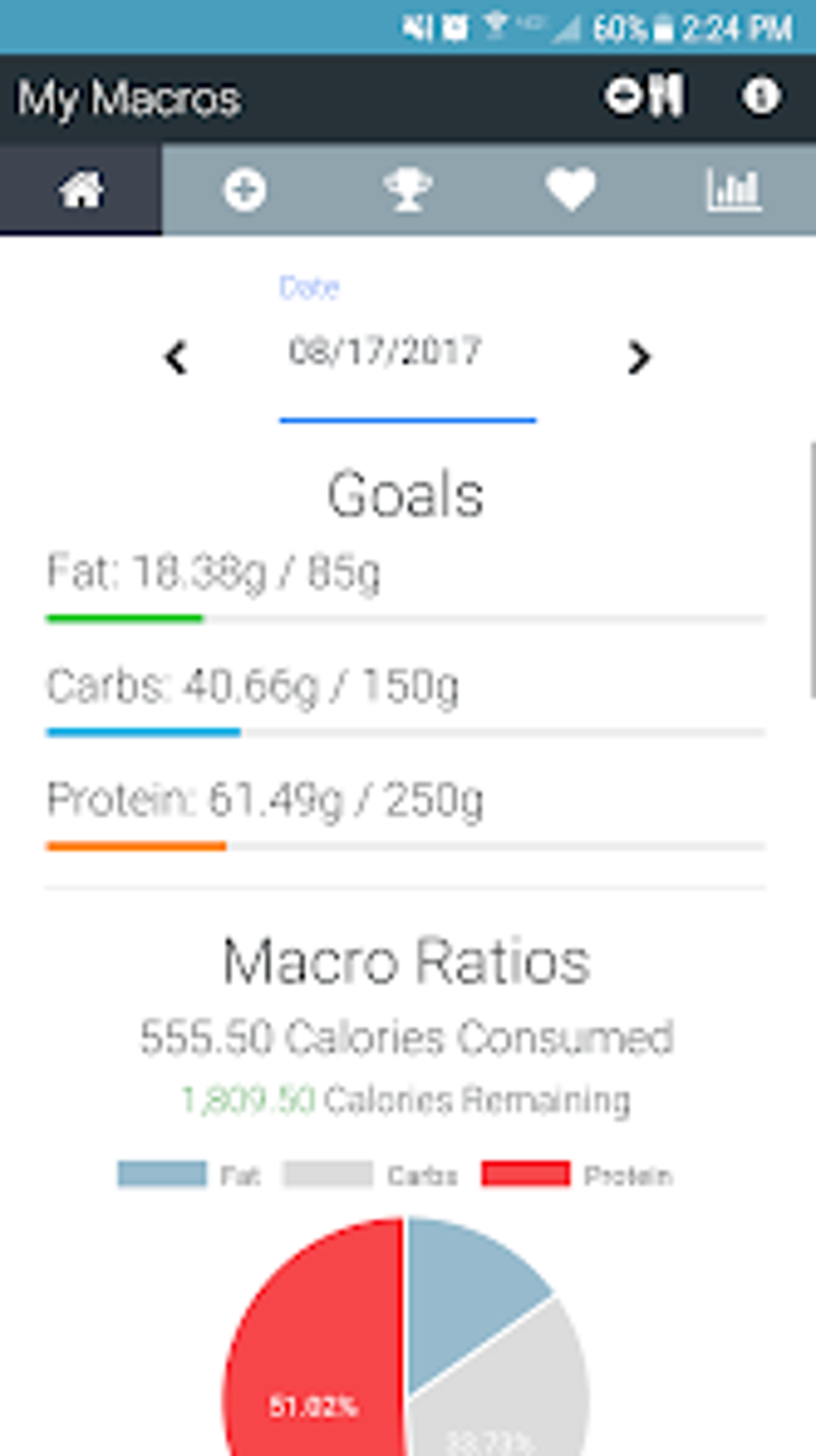Tap the utensils meal icon in title bar
The height and width of the screenshot is (1456, 816).
(666, 96)
